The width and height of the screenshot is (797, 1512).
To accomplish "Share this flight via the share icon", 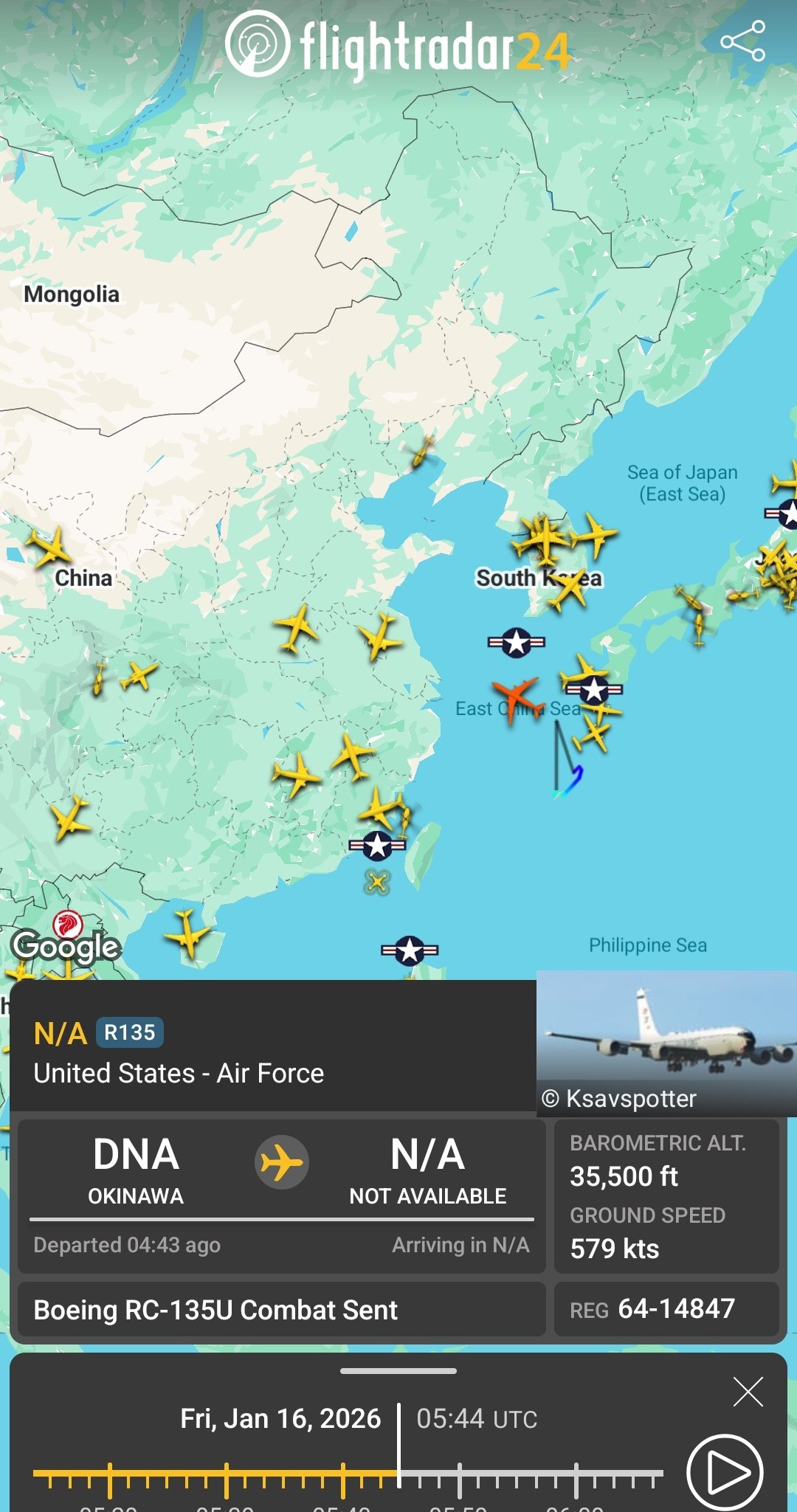I will coord(743,41).
